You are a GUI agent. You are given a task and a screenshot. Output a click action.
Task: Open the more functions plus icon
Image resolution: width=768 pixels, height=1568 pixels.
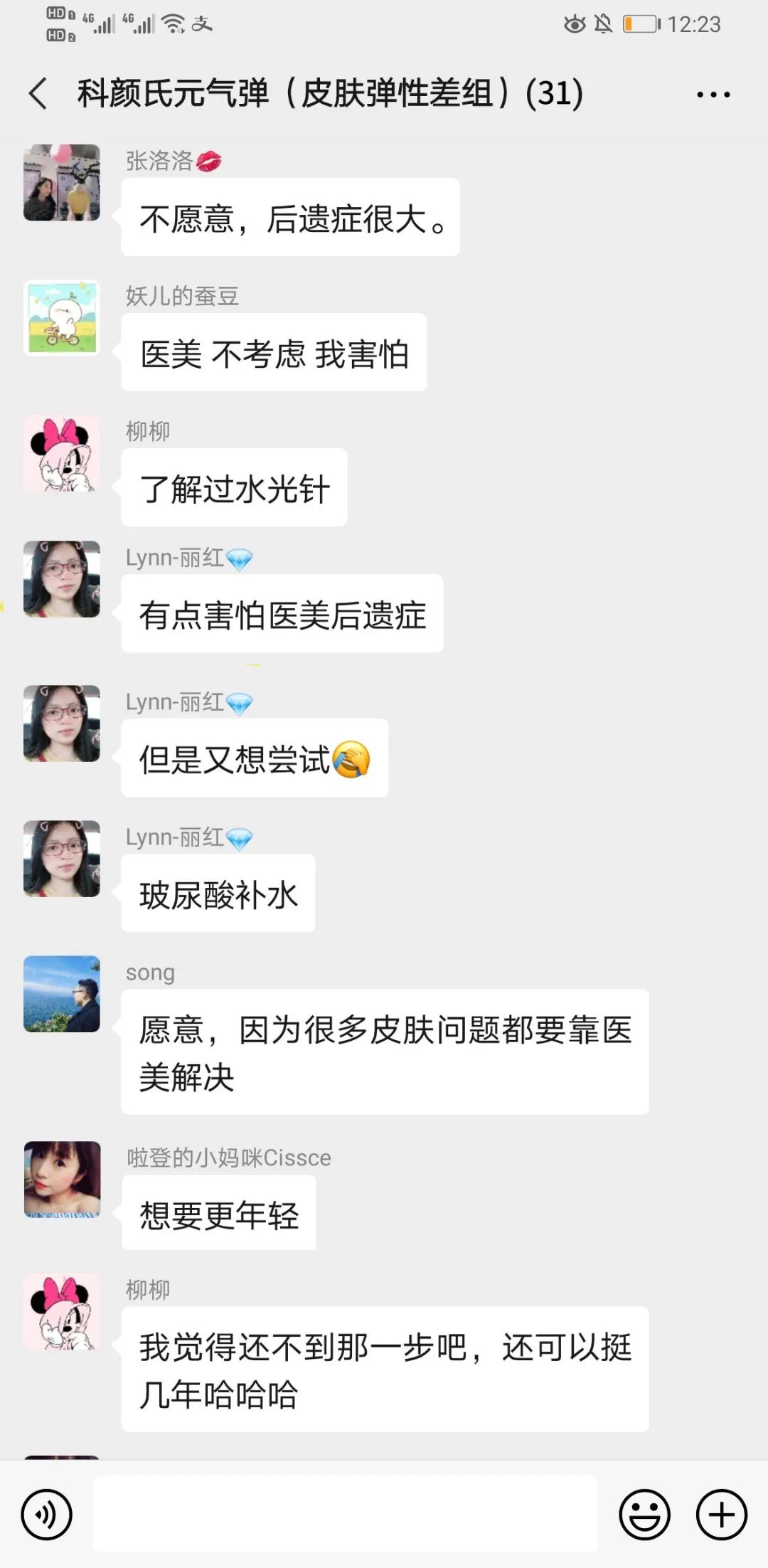click(720, 1514)
